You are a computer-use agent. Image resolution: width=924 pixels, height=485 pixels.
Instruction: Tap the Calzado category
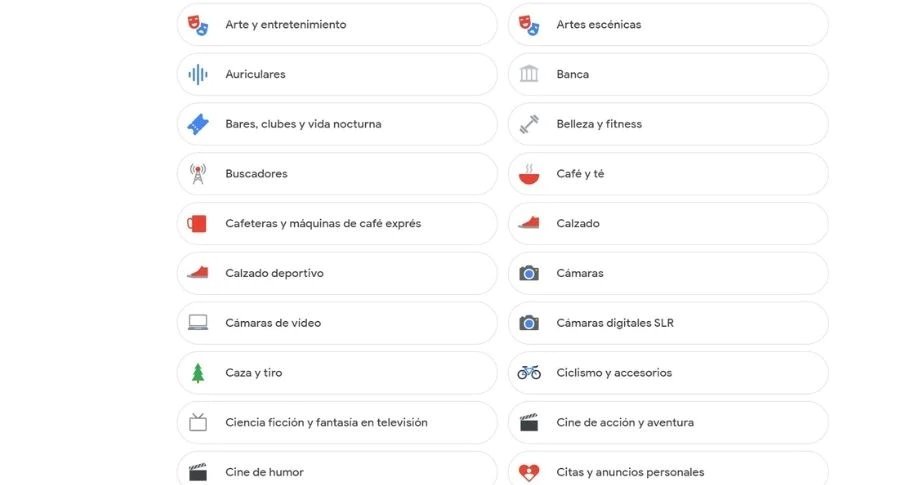click(x=667, y=223)
